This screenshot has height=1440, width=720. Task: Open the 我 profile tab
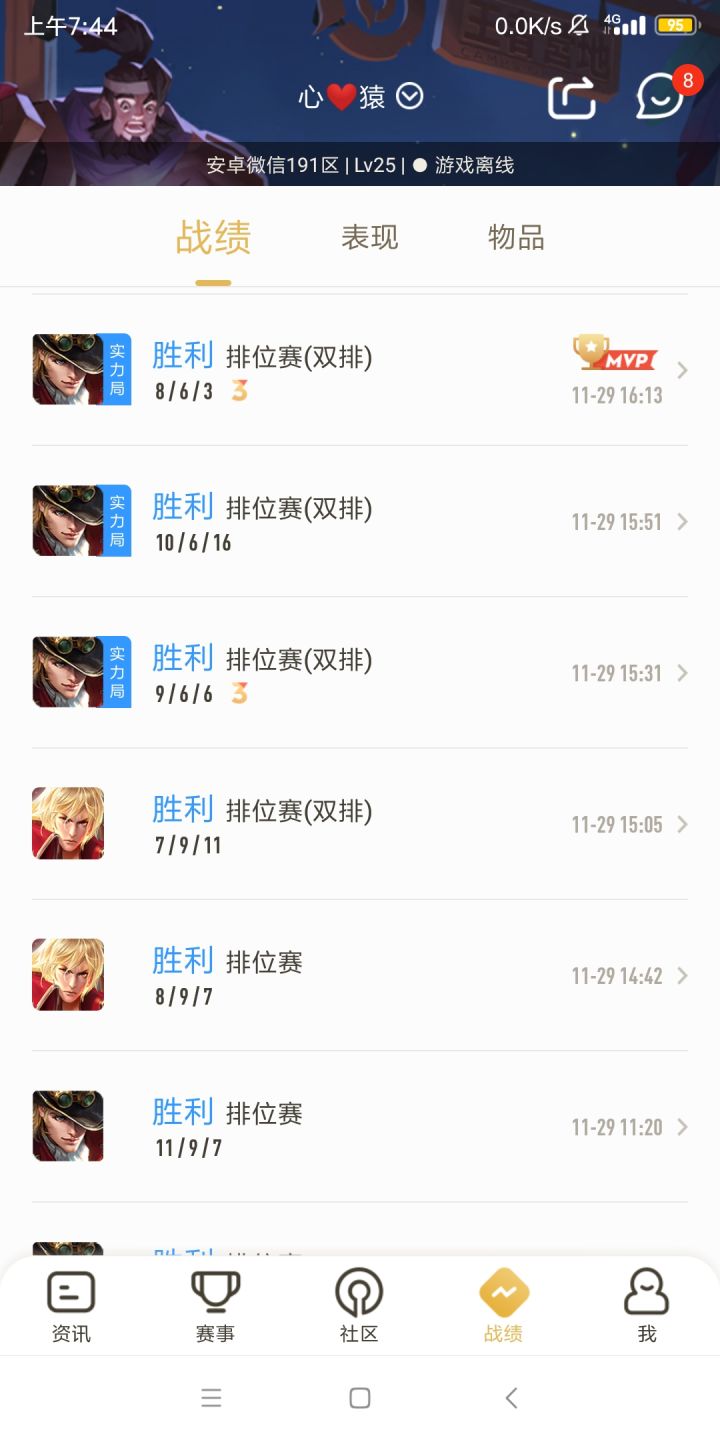[x=647, y=1306]
